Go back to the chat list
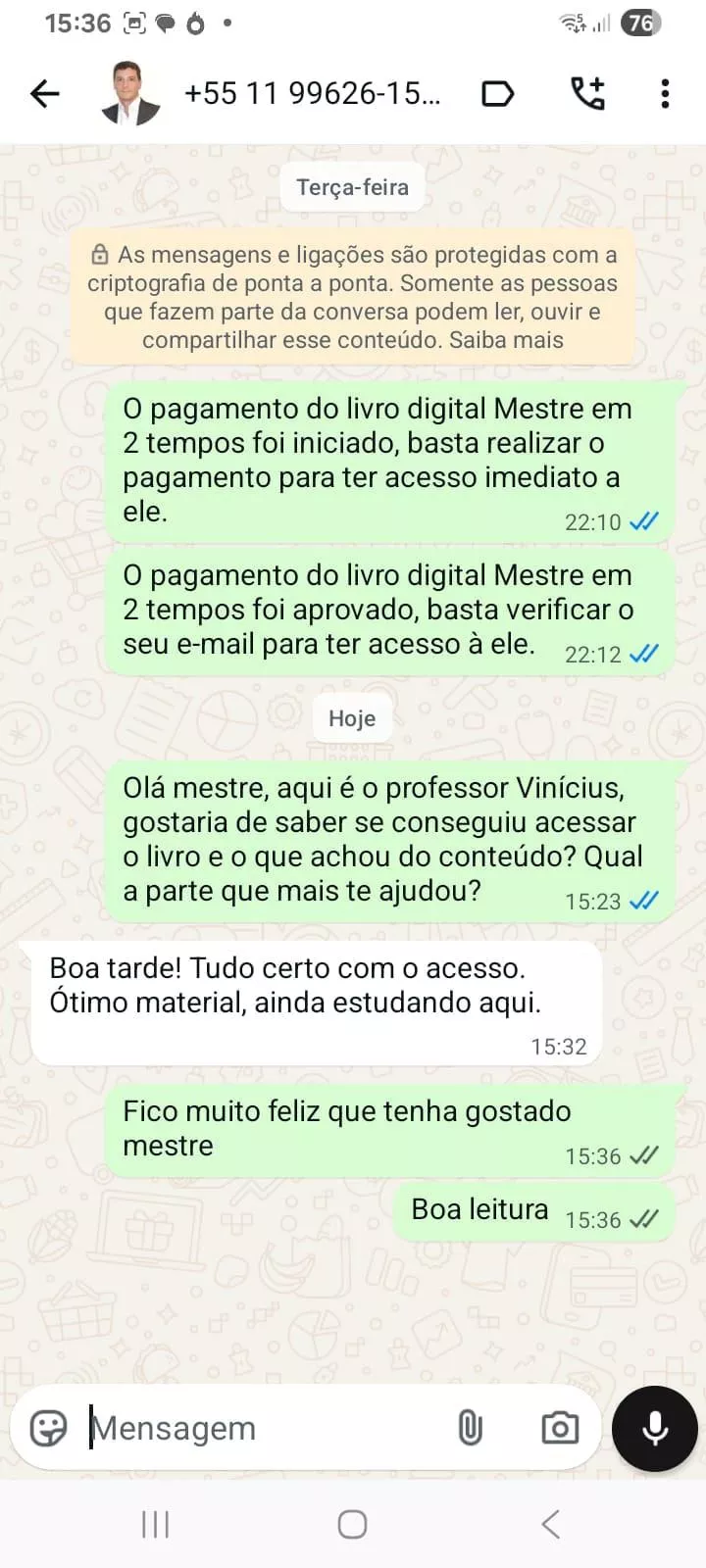 click(x=45, y=94)
